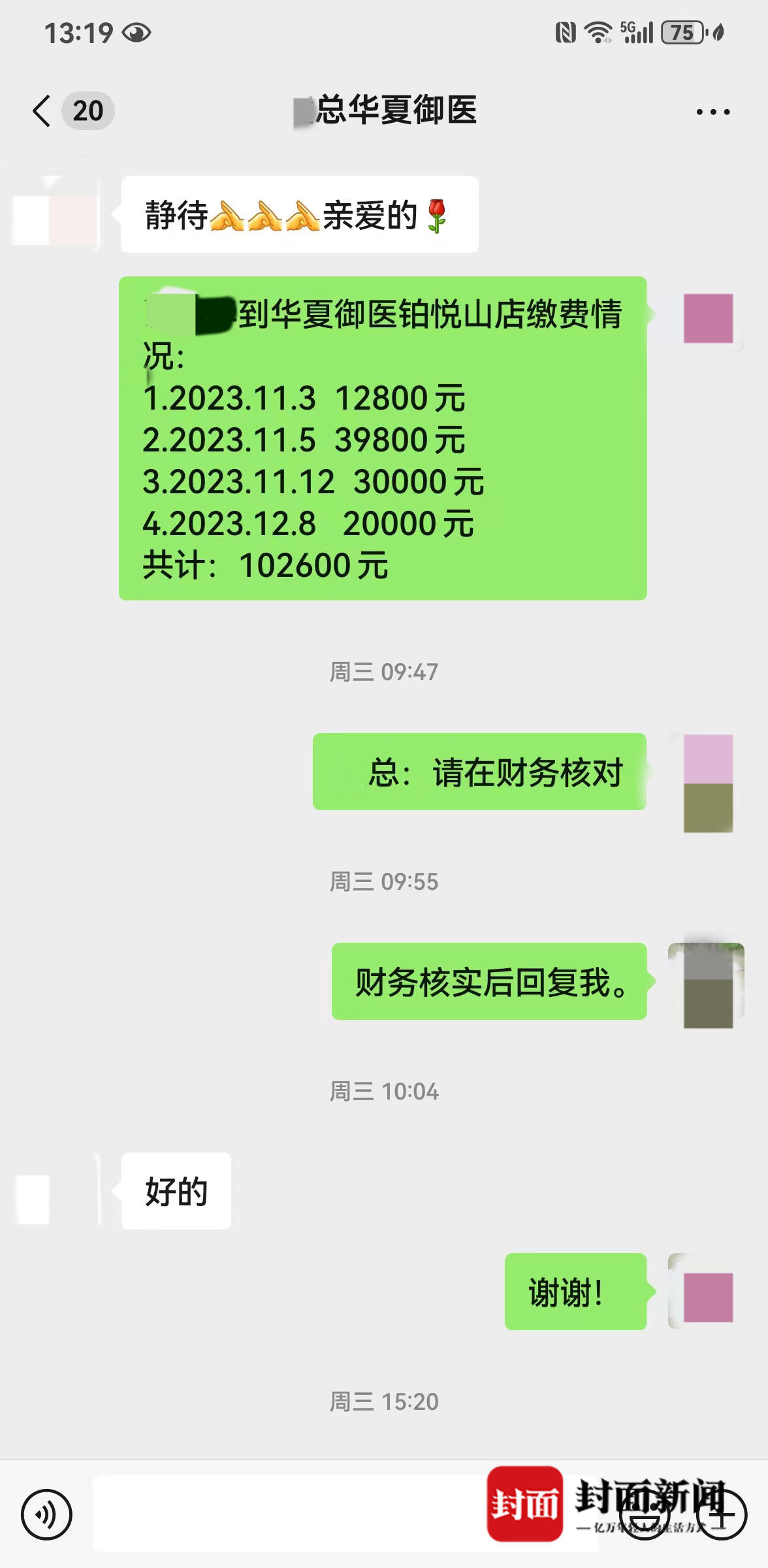Image resolution: width=768 pixels, height=1568 pixels.
Task: Switch to voice message input
Action: tap(46, 1514)
